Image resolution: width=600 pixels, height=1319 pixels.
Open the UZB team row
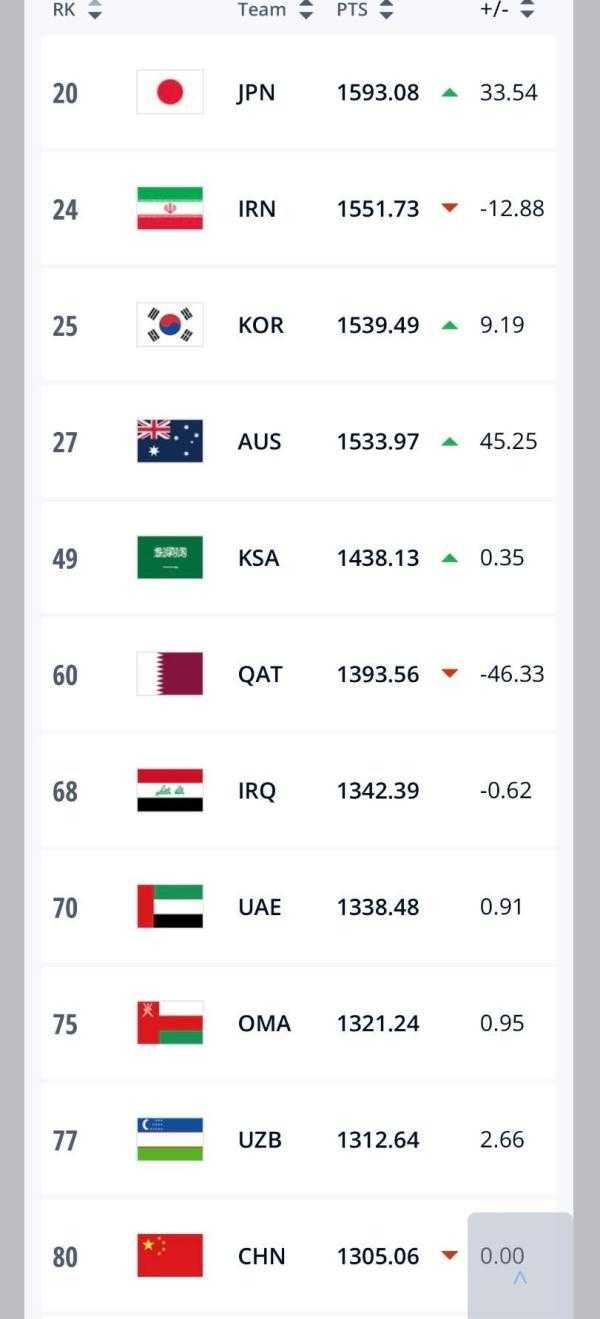(298, 1140)
